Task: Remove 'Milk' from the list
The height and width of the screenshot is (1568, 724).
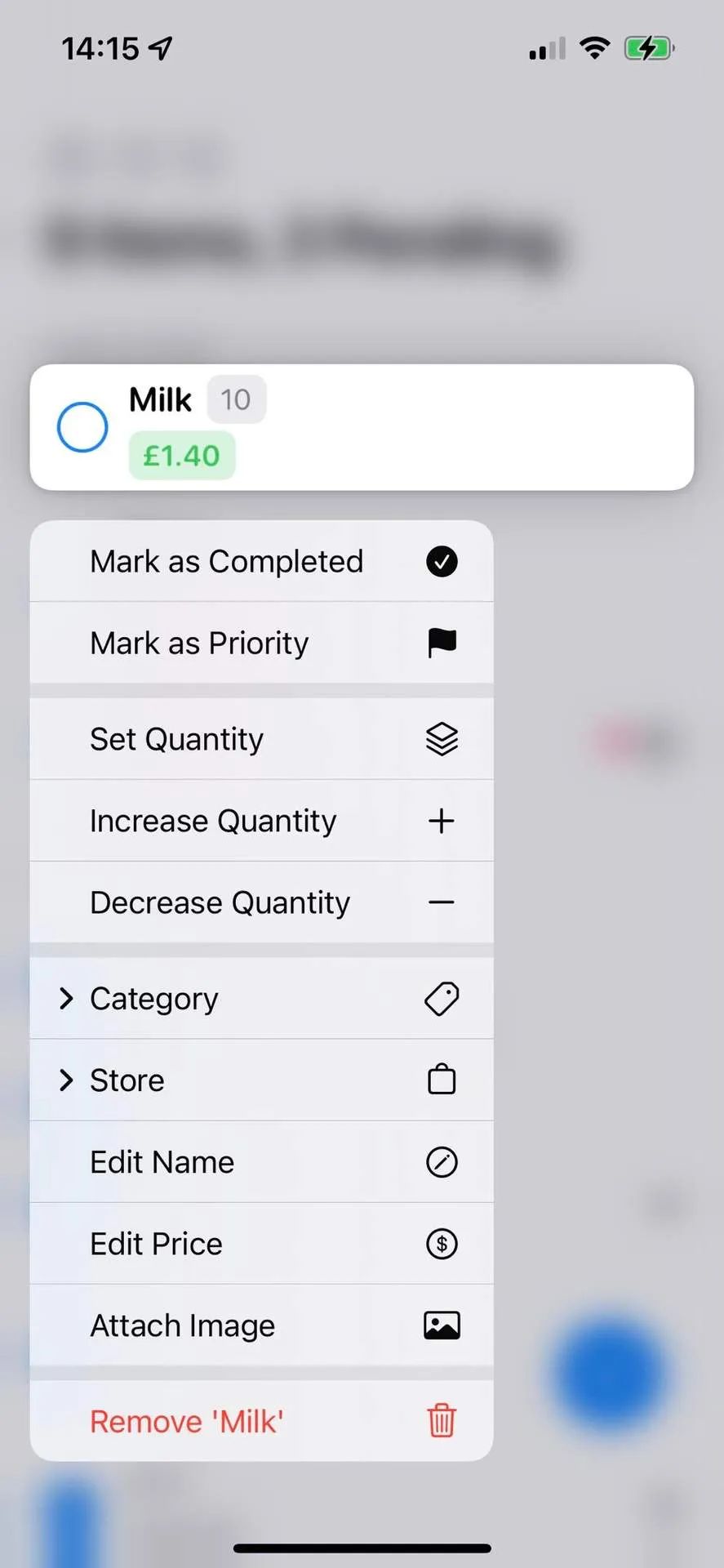Action: point(261,1421)
